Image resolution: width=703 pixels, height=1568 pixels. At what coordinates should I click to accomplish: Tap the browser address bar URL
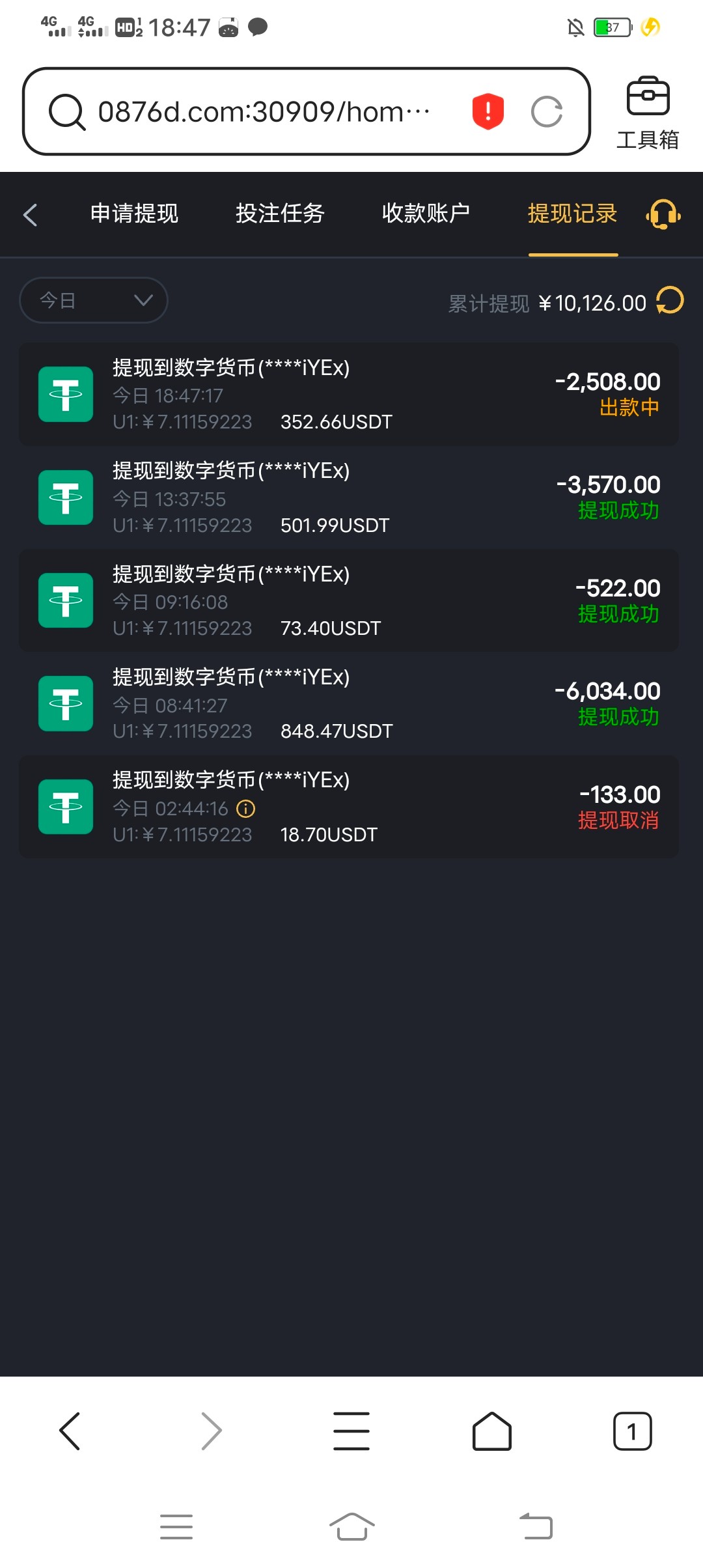pos(264,112)
